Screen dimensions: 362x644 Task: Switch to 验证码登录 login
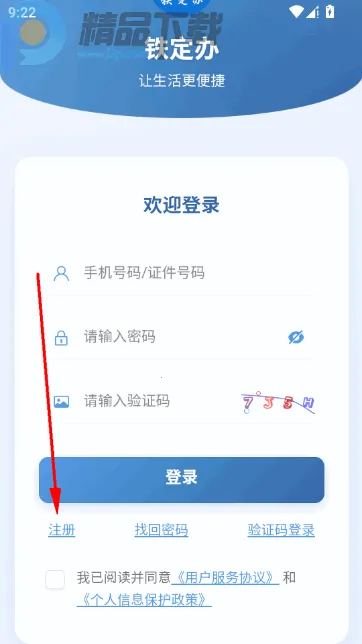pyautogui.click(x=281, y=530)
